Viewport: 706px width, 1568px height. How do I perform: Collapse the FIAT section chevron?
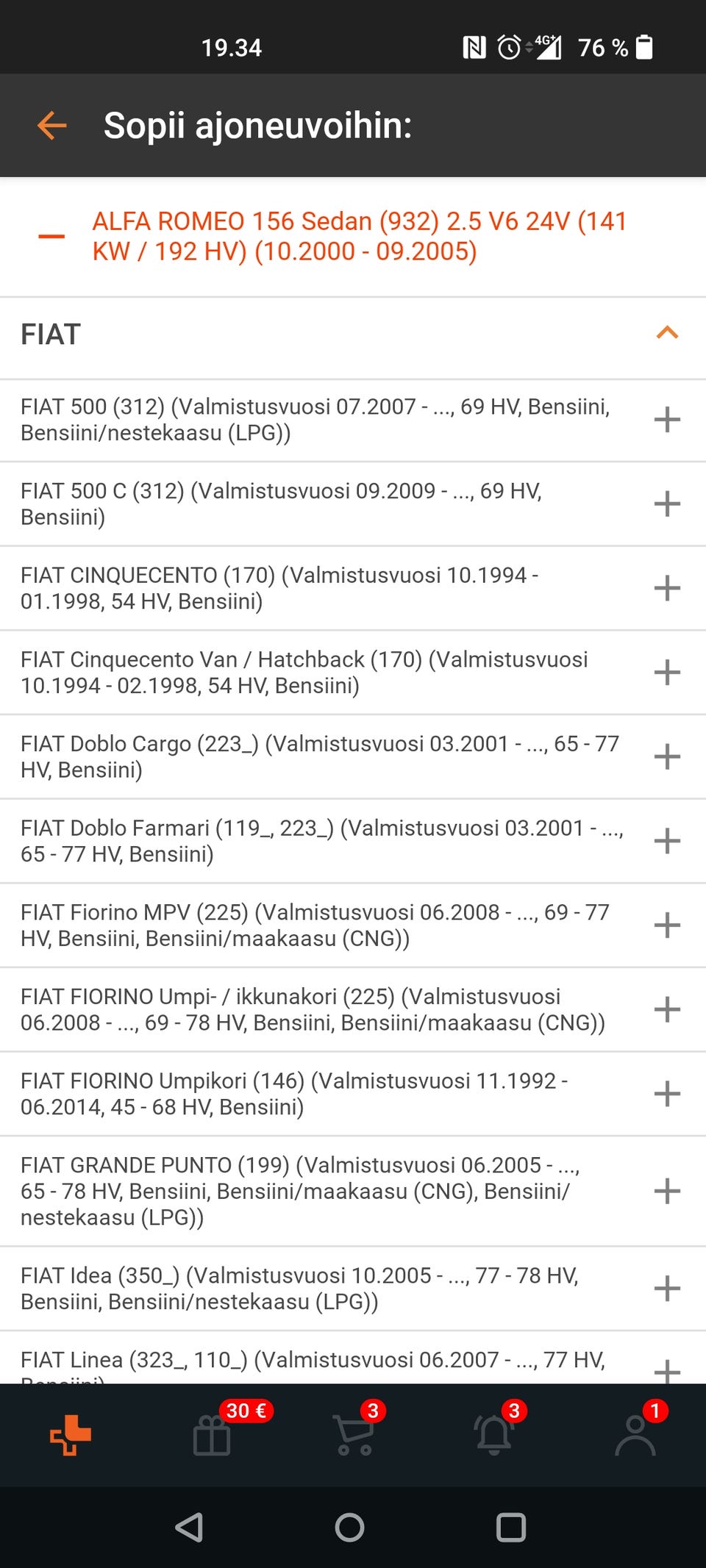pyautogui.click(x=667, y=333)
